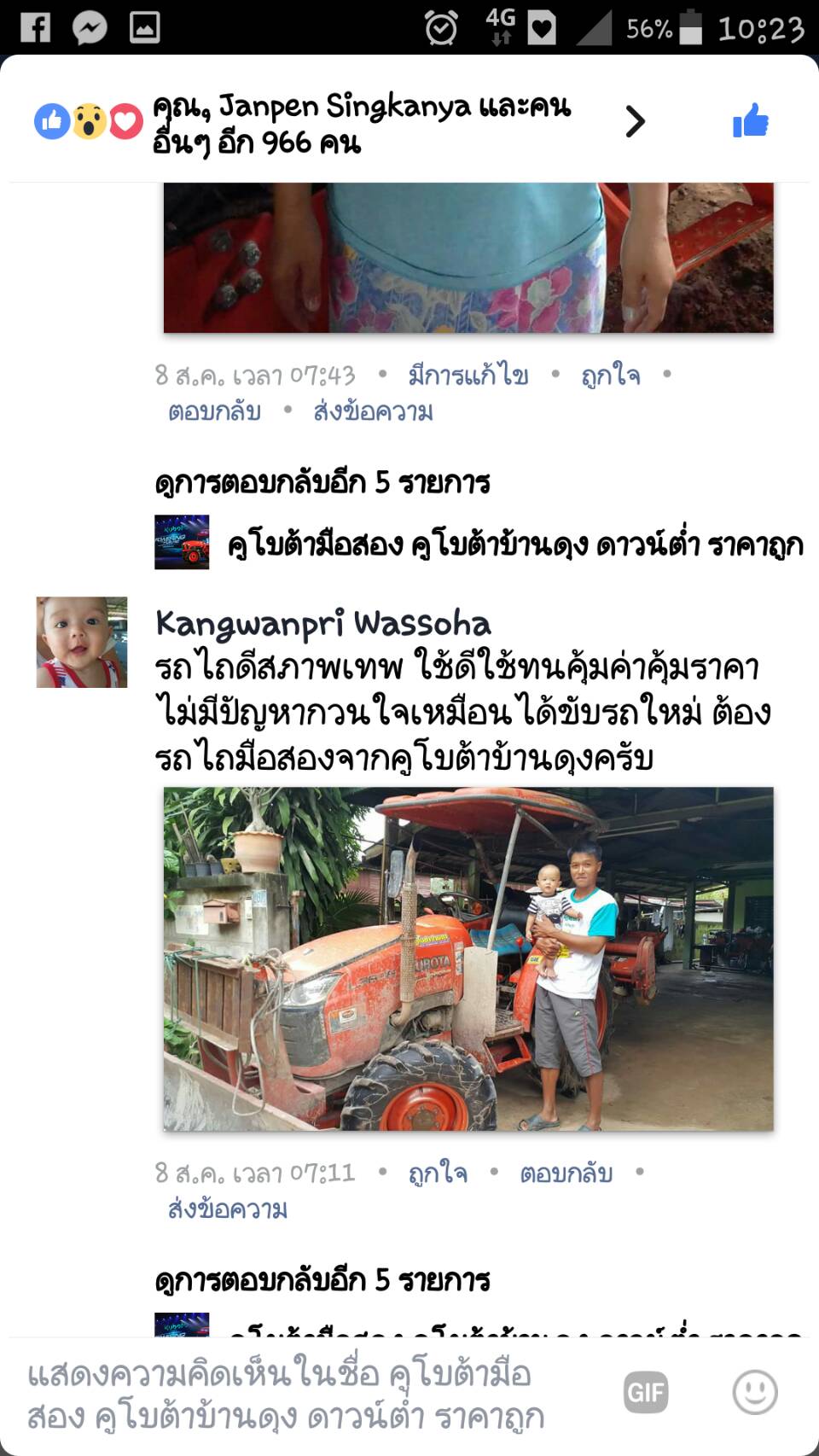The height and width of the screenshot is (1456, 819).
Task: Open the มีการแก้ไข edit history link
Action: [x=468, y=375]
